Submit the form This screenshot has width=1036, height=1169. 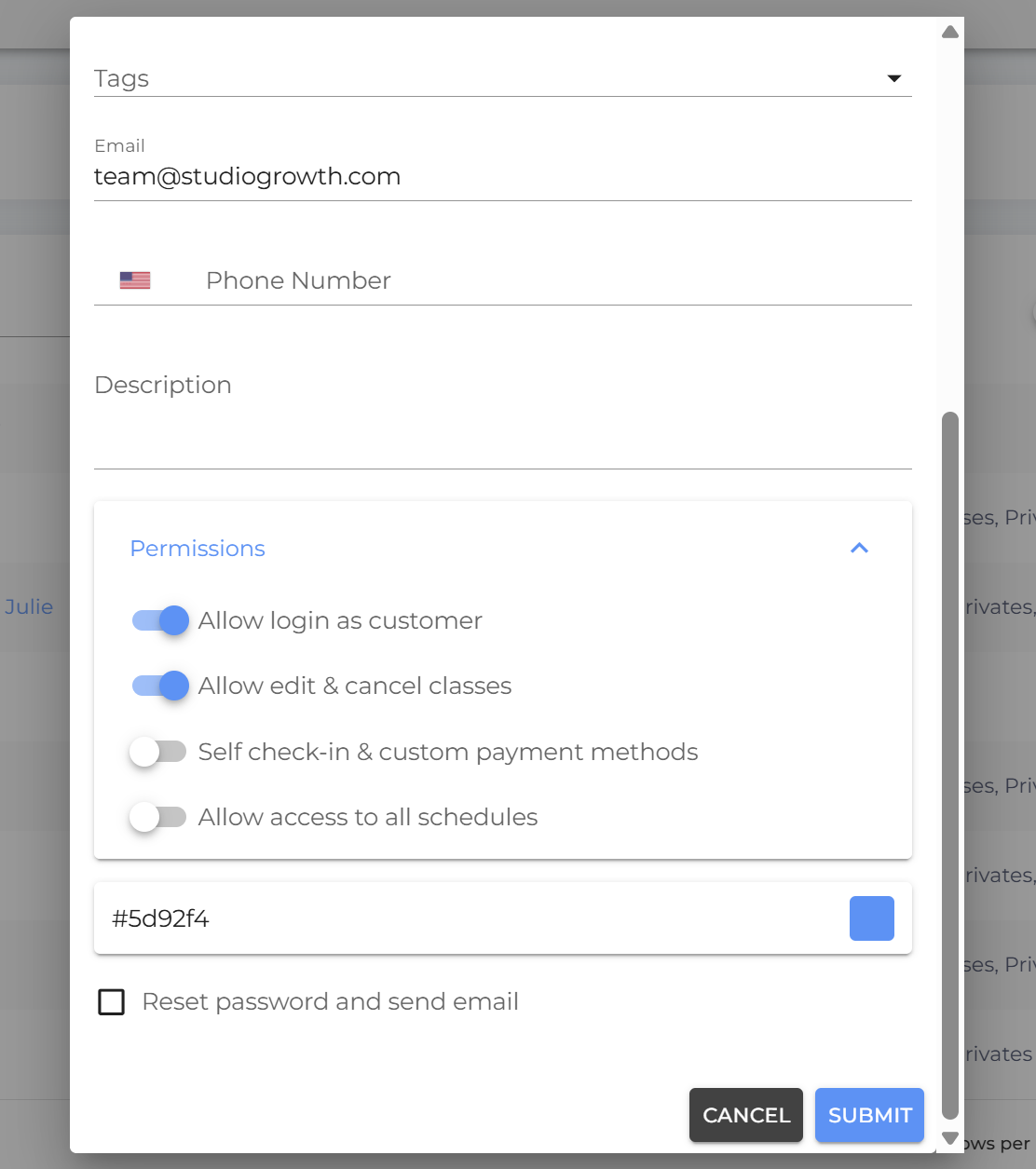(x=869, y=1115)
